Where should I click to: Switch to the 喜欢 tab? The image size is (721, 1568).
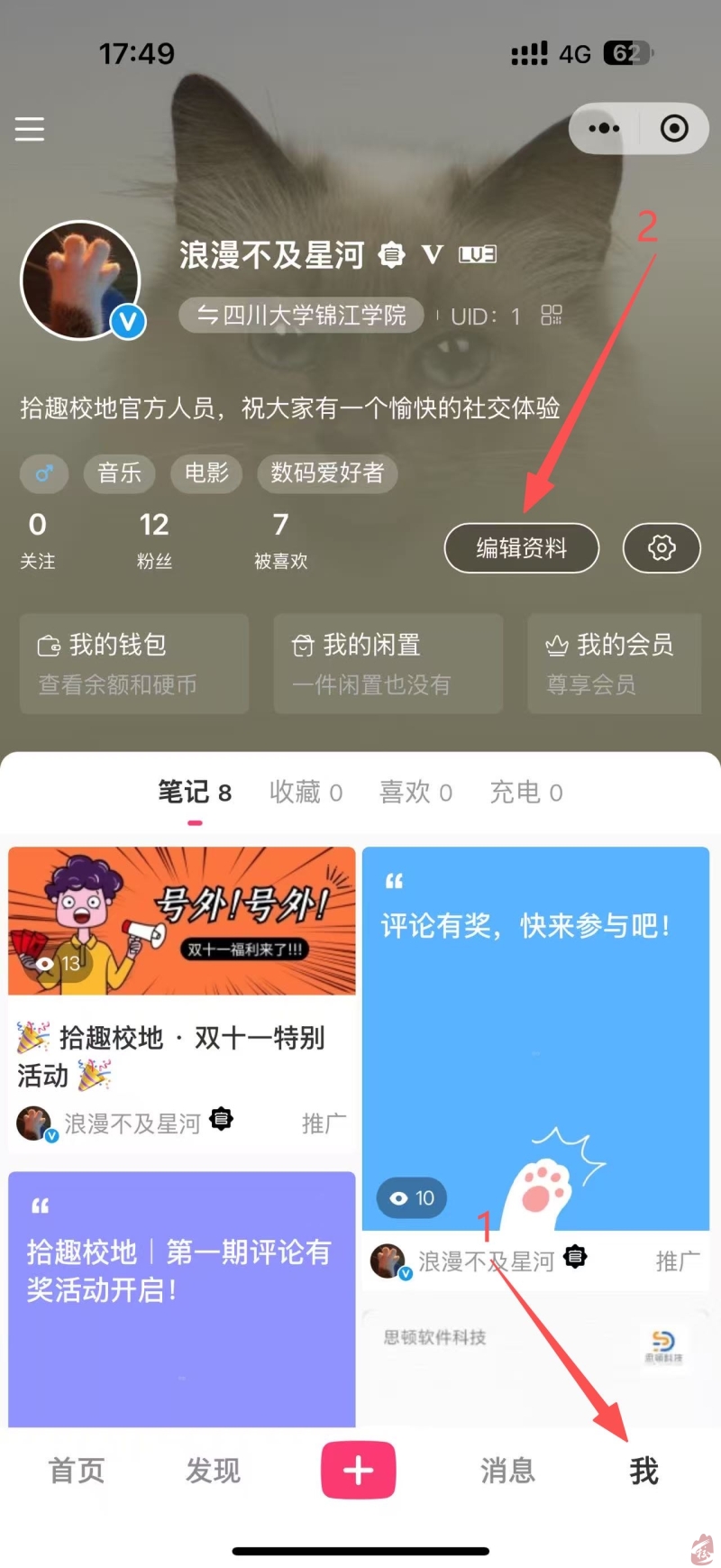pos(415,793)
